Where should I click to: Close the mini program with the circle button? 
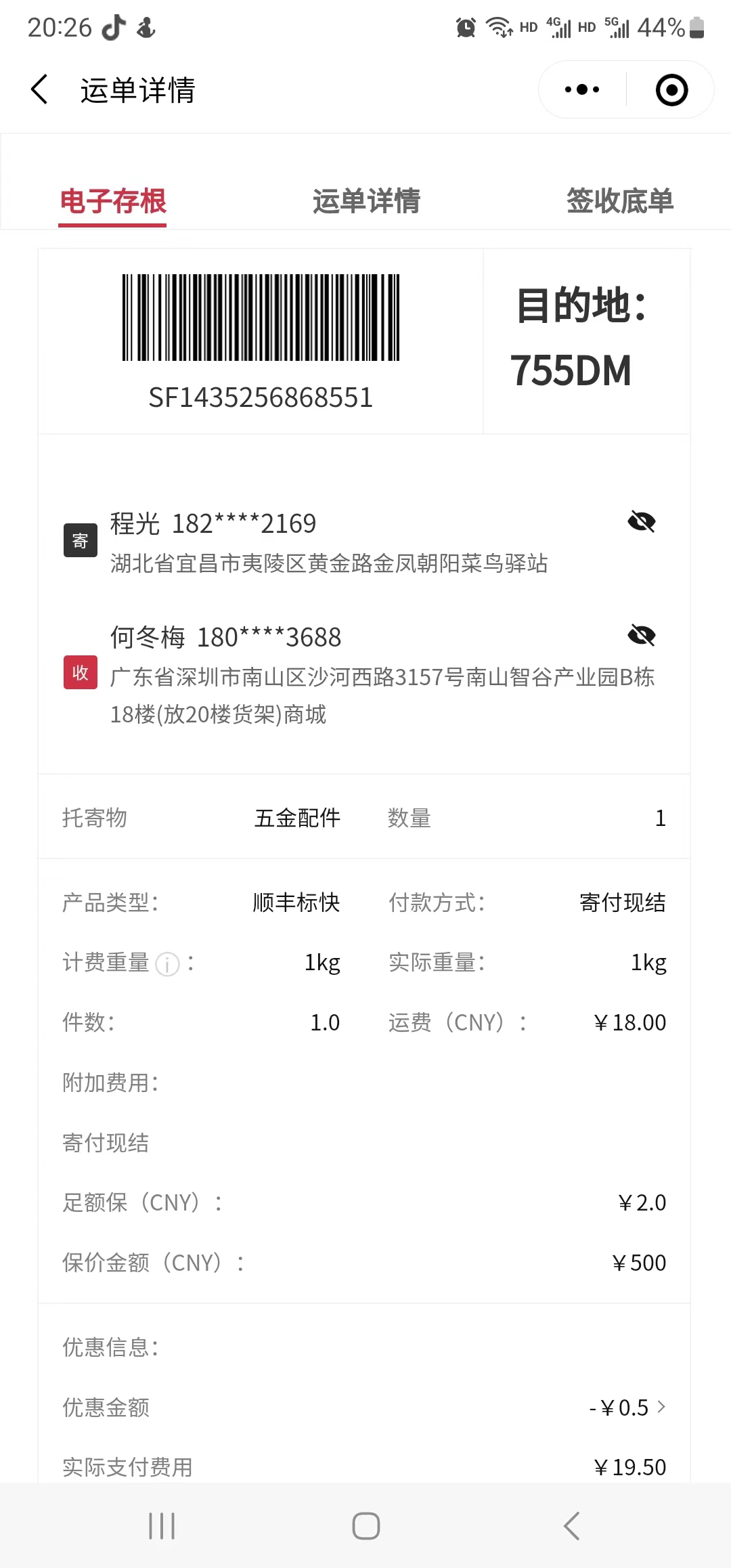pos(671,89)
